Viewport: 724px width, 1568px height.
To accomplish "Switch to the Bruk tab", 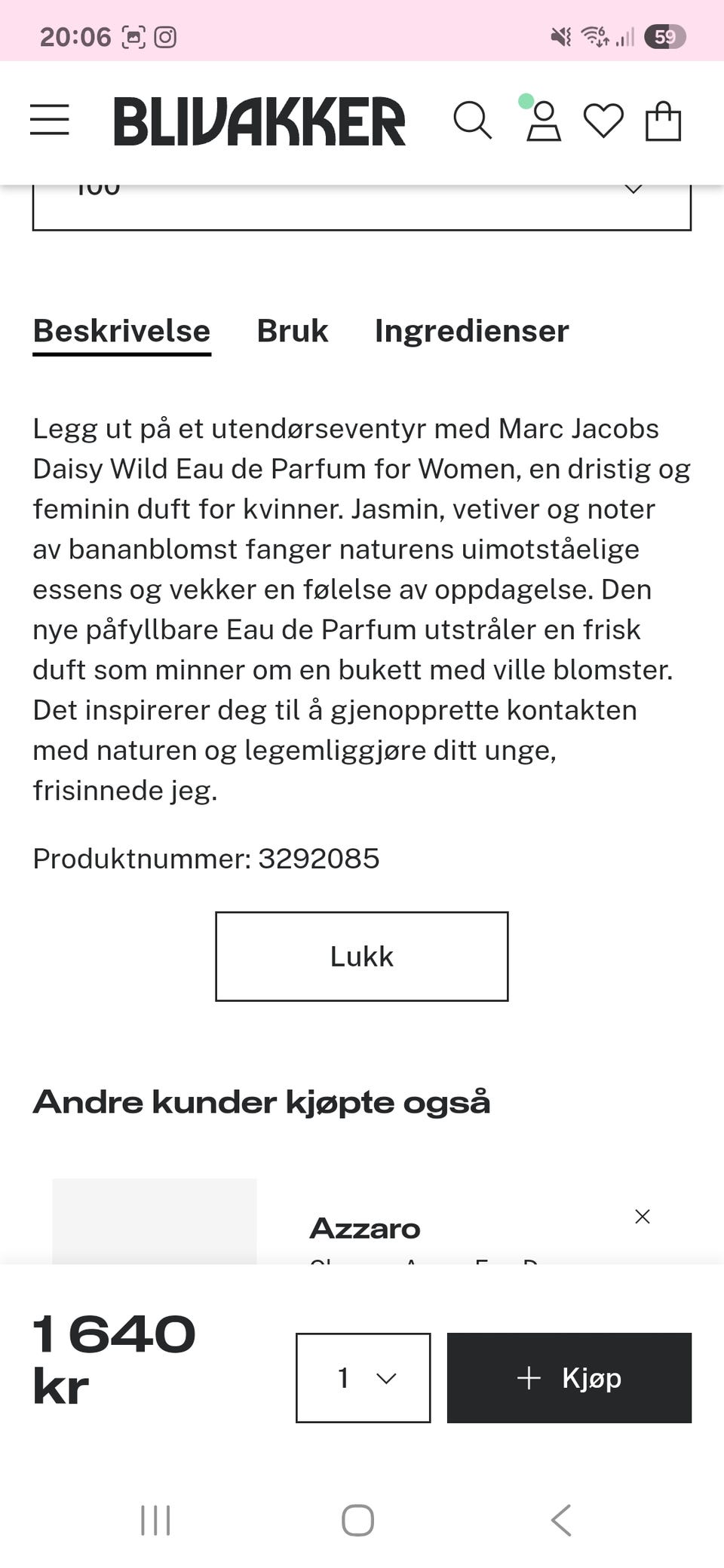I will (291, 330).
